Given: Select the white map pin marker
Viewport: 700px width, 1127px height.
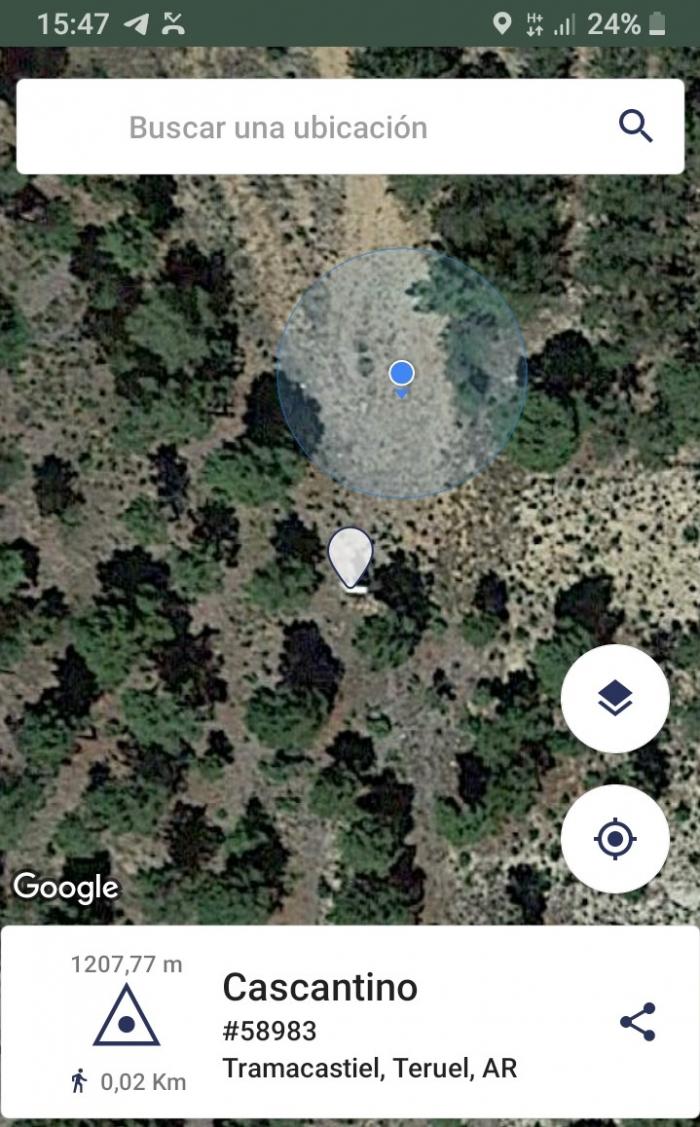Looking at the screenshot, I should point(350,558).
